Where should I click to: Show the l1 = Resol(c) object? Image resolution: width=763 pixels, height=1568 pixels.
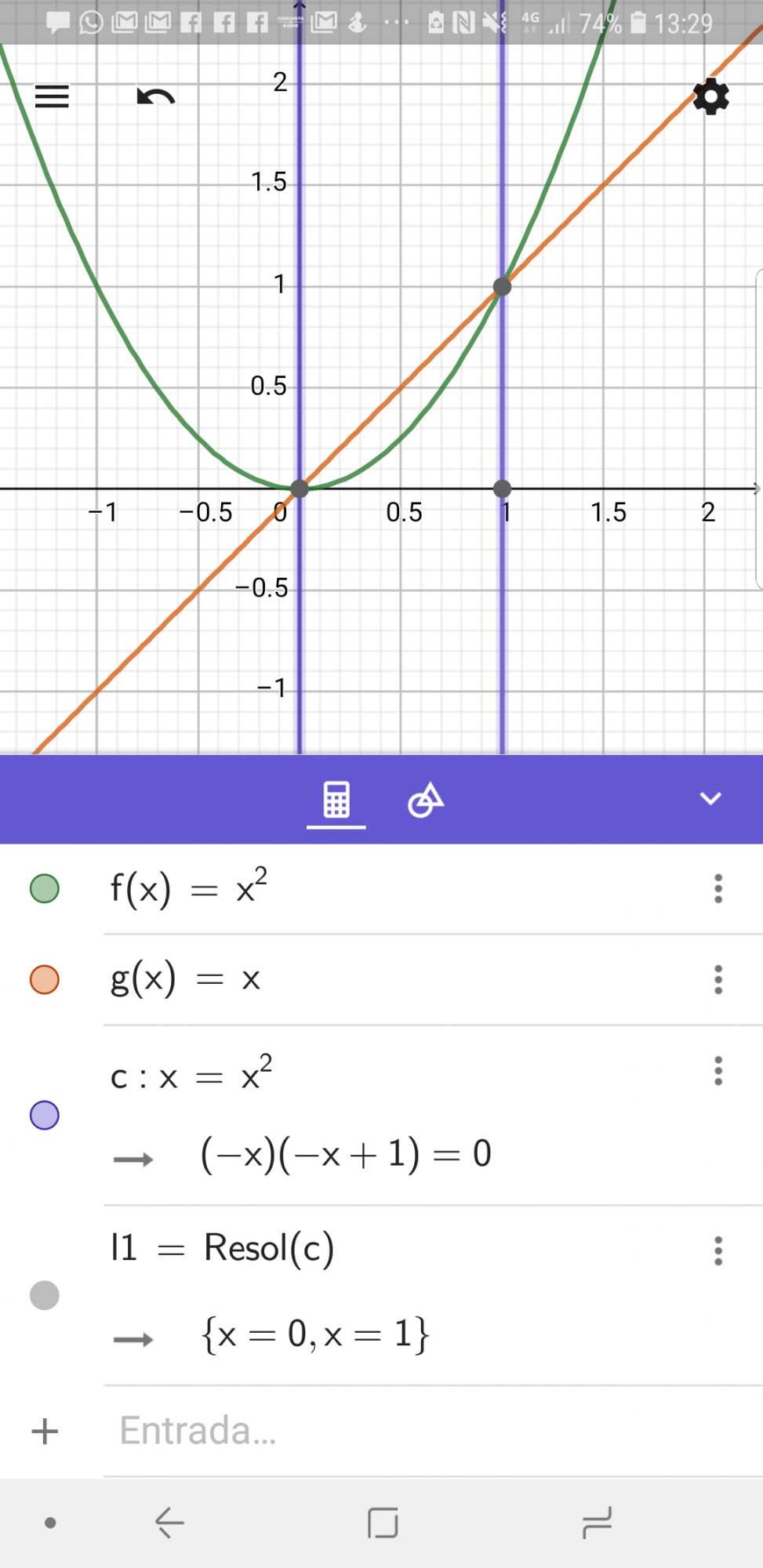[x=45, y=1295]
